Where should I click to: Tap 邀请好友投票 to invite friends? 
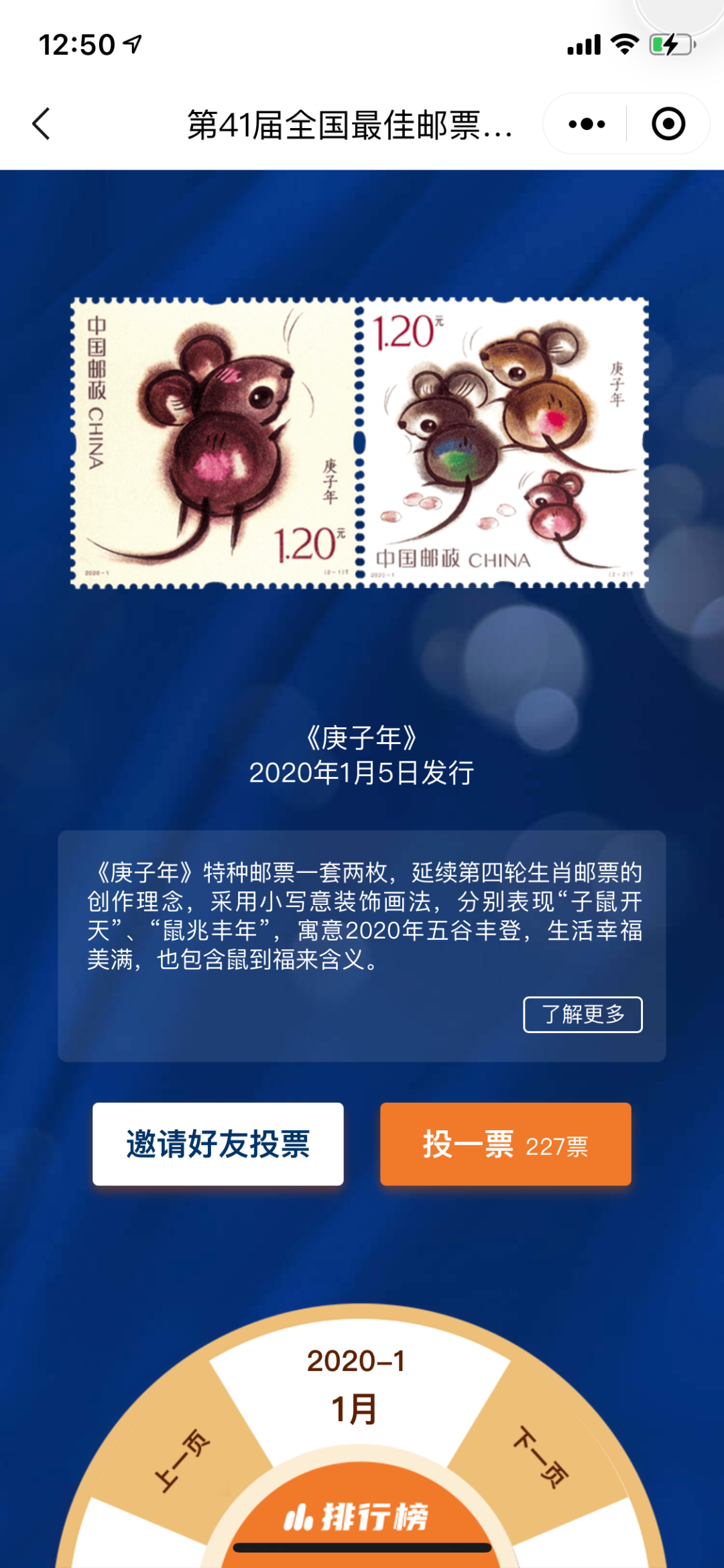coord(218,1144)
